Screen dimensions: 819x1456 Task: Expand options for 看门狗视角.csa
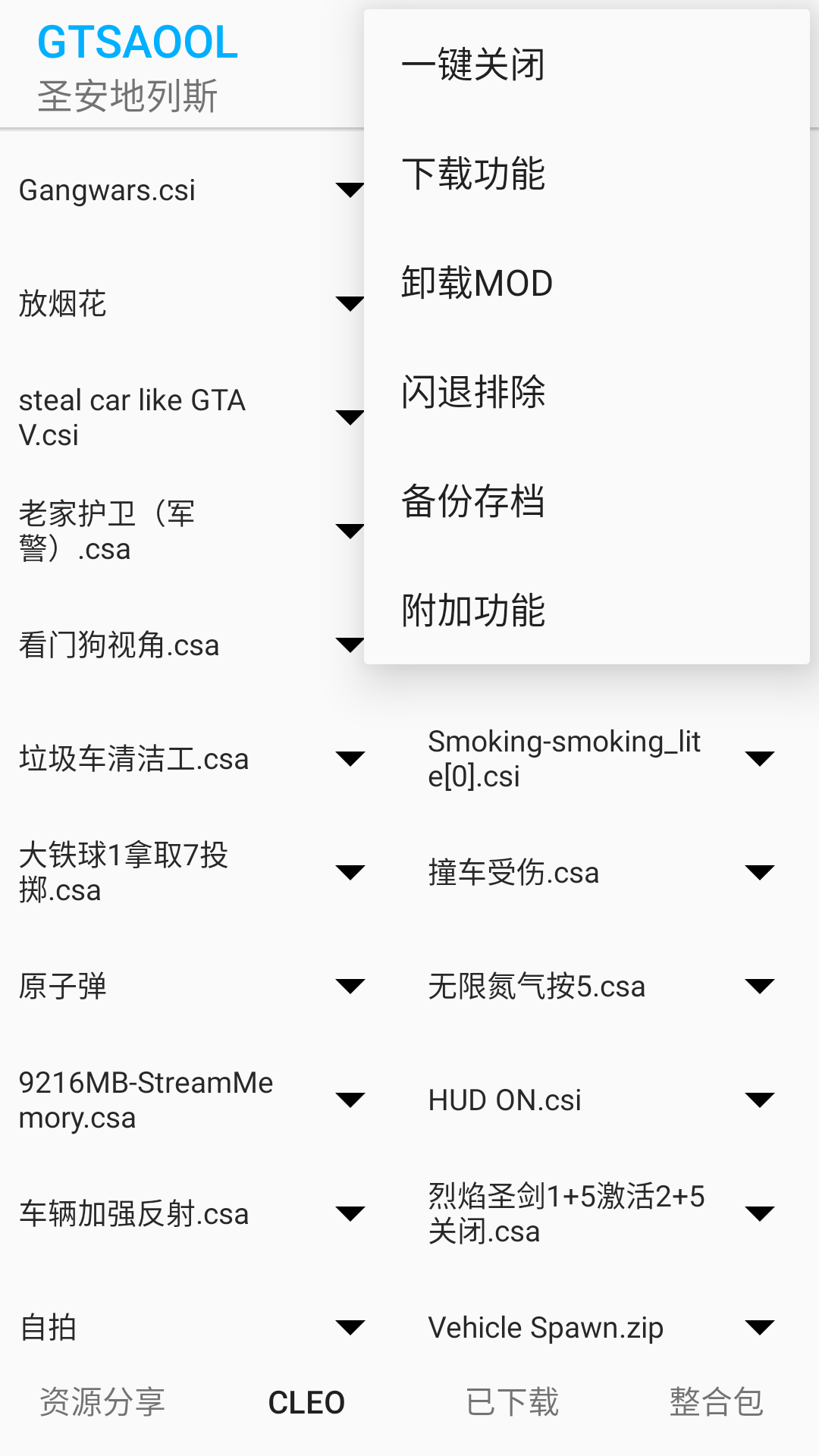pos(350,645)
